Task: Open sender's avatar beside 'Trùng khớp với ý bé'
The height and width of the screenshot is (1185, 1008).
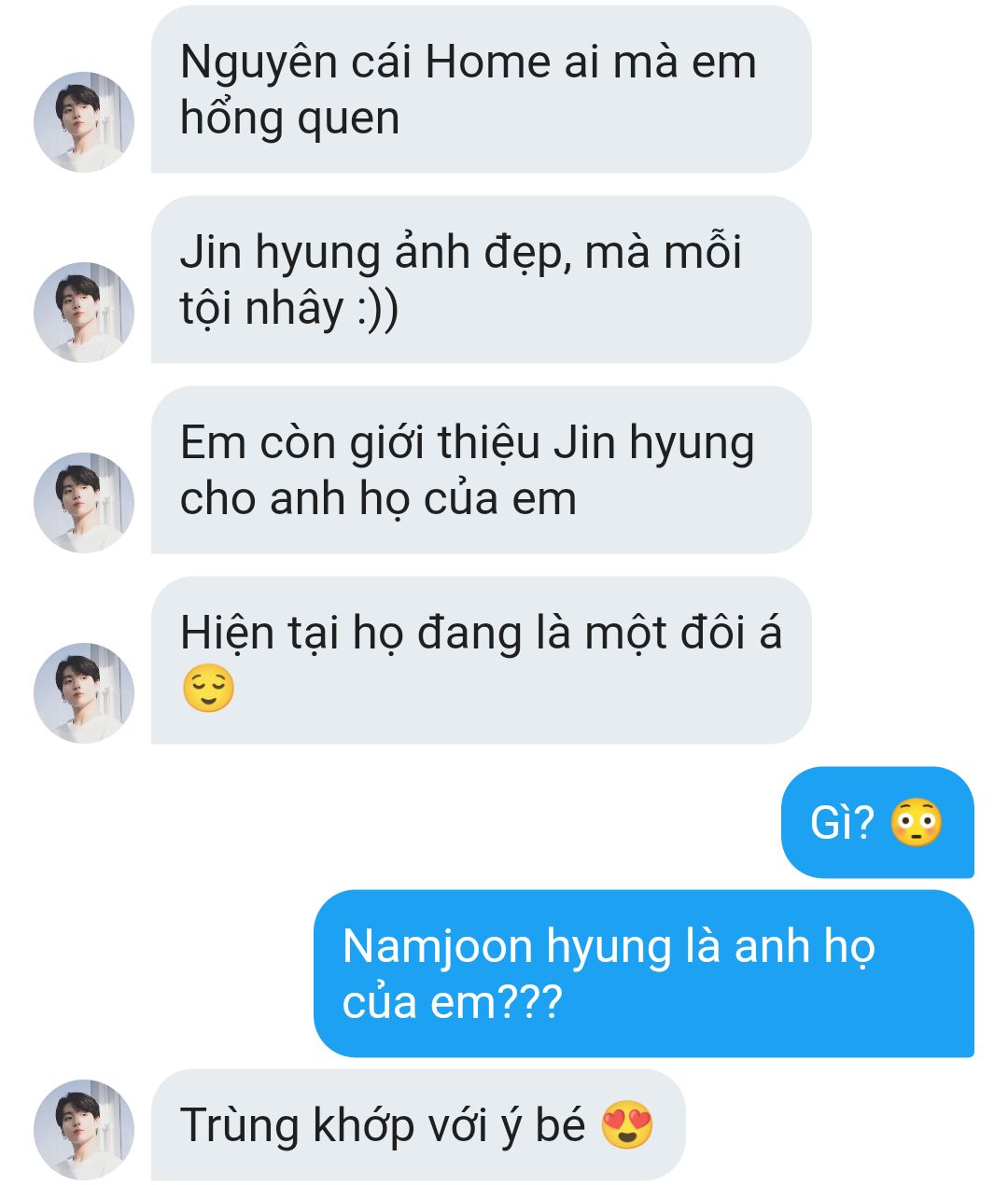Action: (84, 1129)
